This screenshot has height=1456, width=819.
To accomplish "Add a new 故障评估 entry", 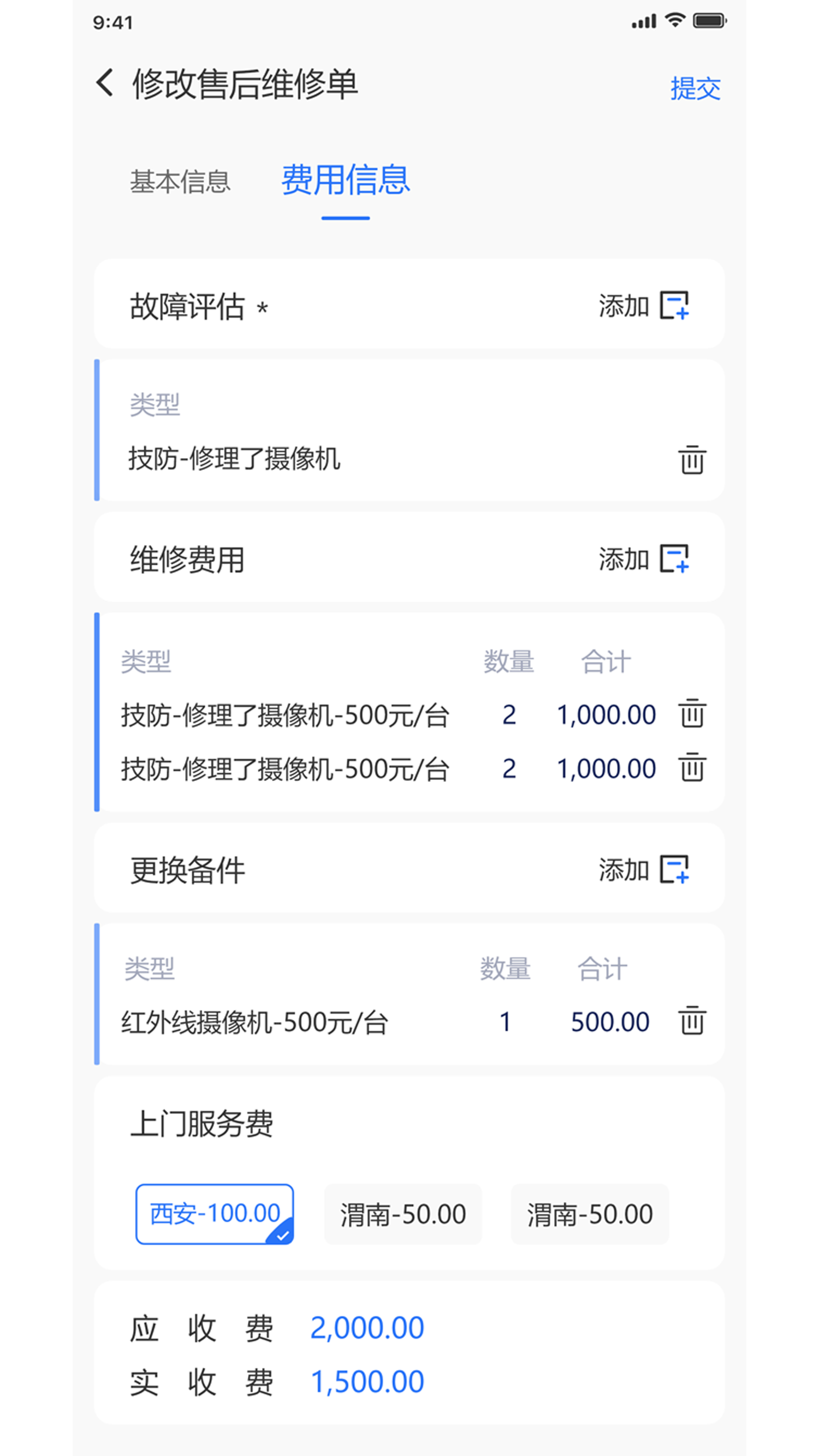I will (x=644, y=306).
